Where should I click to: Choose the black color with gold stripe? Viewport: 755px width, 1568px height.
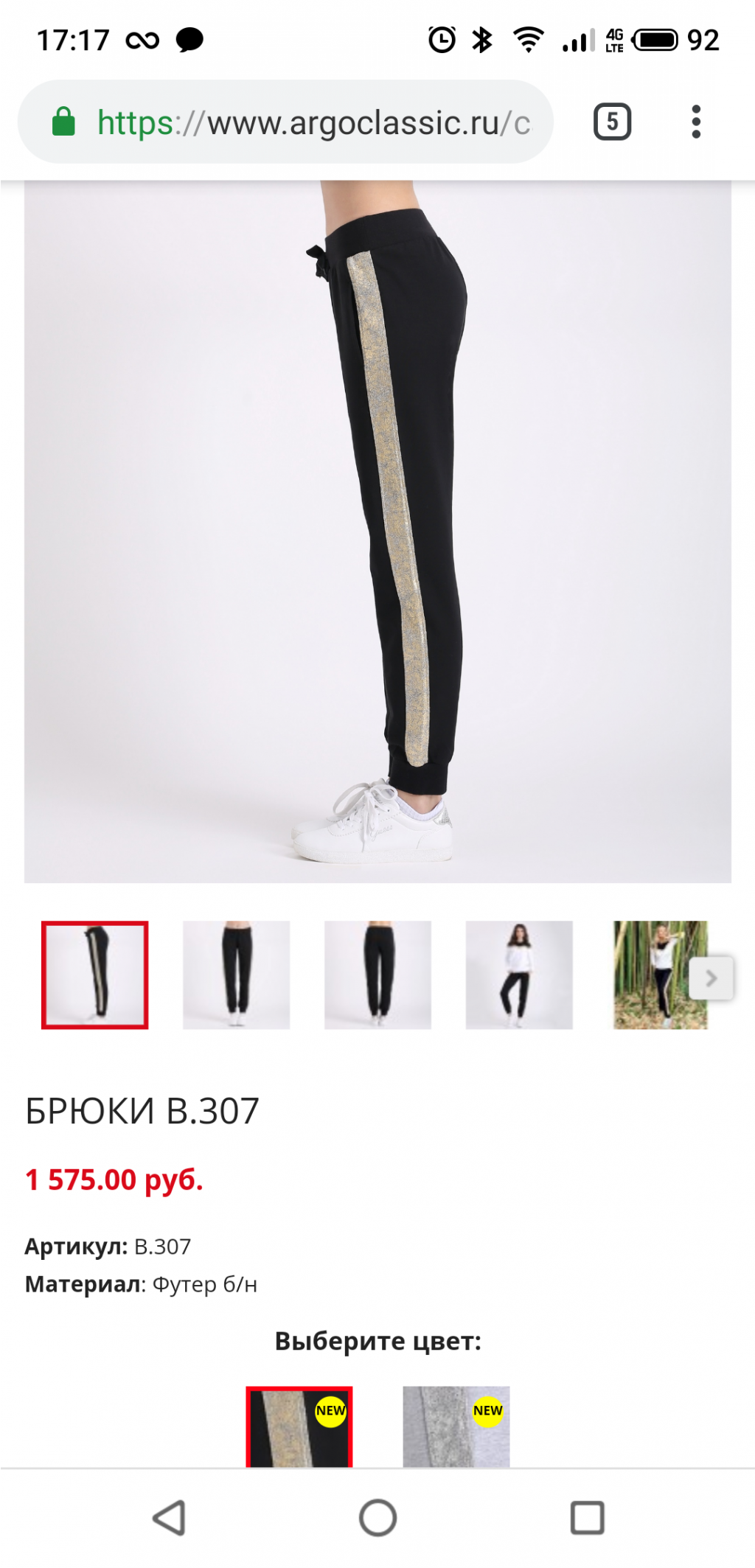pyautogui.click(x=299, y=1427)
